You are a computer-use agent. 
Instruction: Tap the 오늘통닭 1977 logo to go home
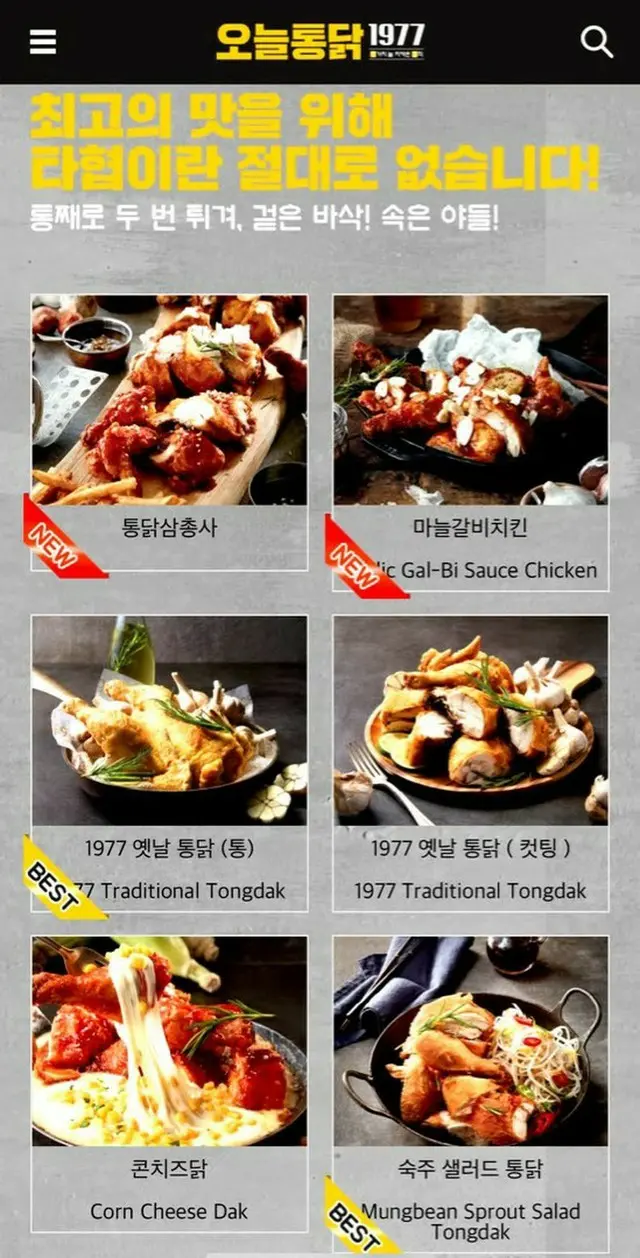tap(320, 42)
